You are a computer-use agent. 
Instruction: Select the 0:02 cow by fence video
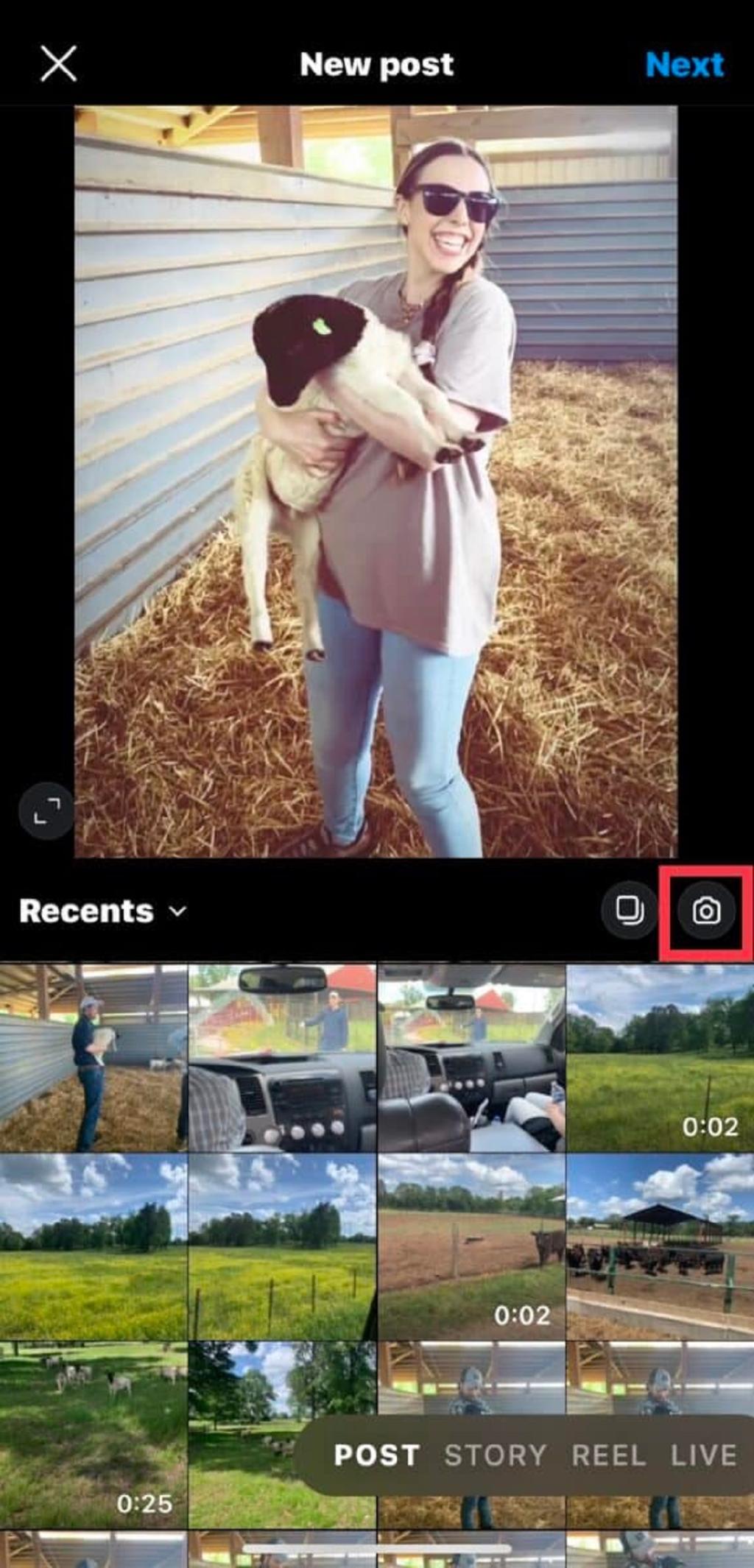(471, 1246)
